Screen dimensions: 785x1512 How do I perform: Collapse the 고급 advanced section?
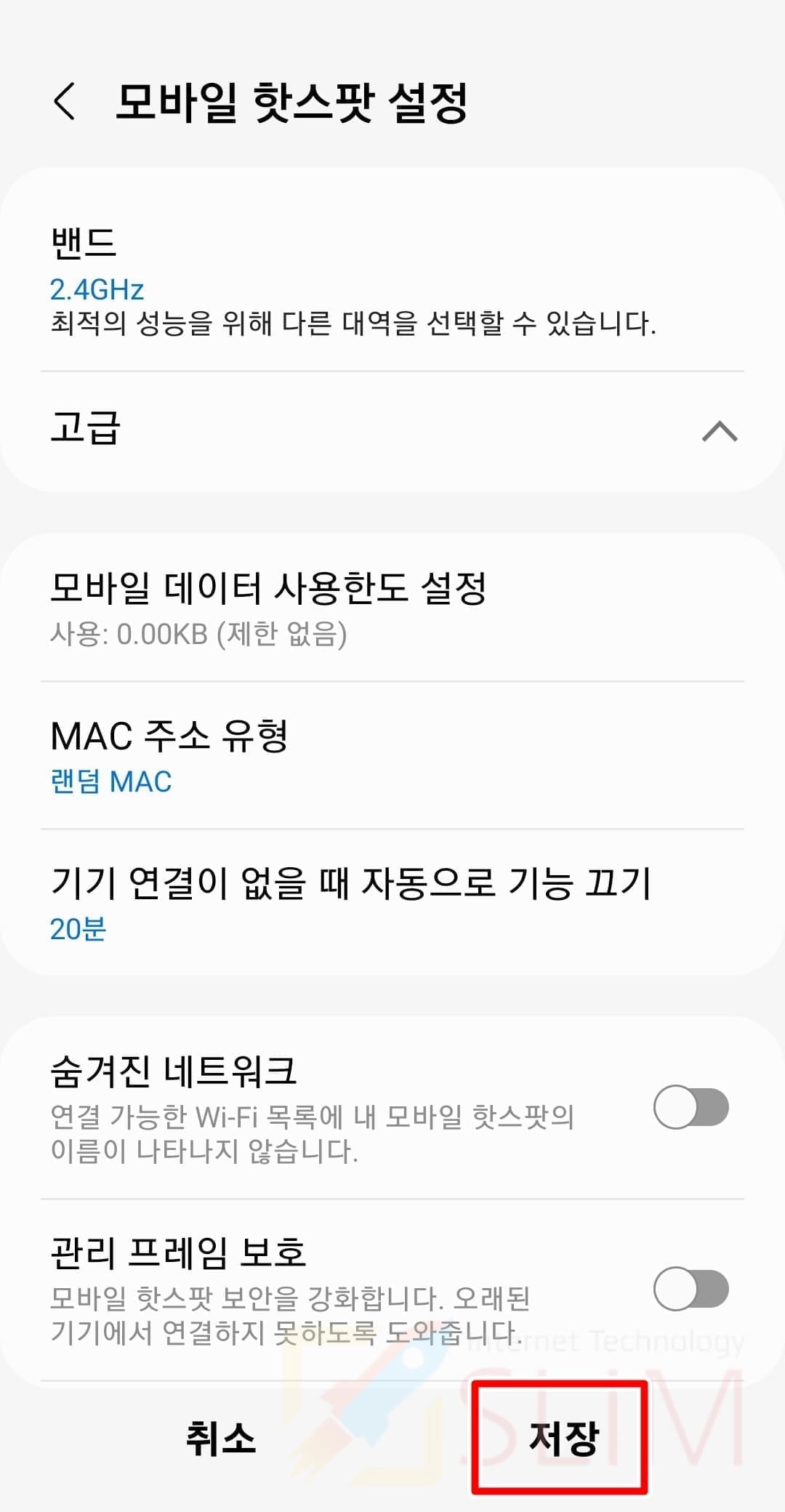pyautogui.click(x=392, y=432)
